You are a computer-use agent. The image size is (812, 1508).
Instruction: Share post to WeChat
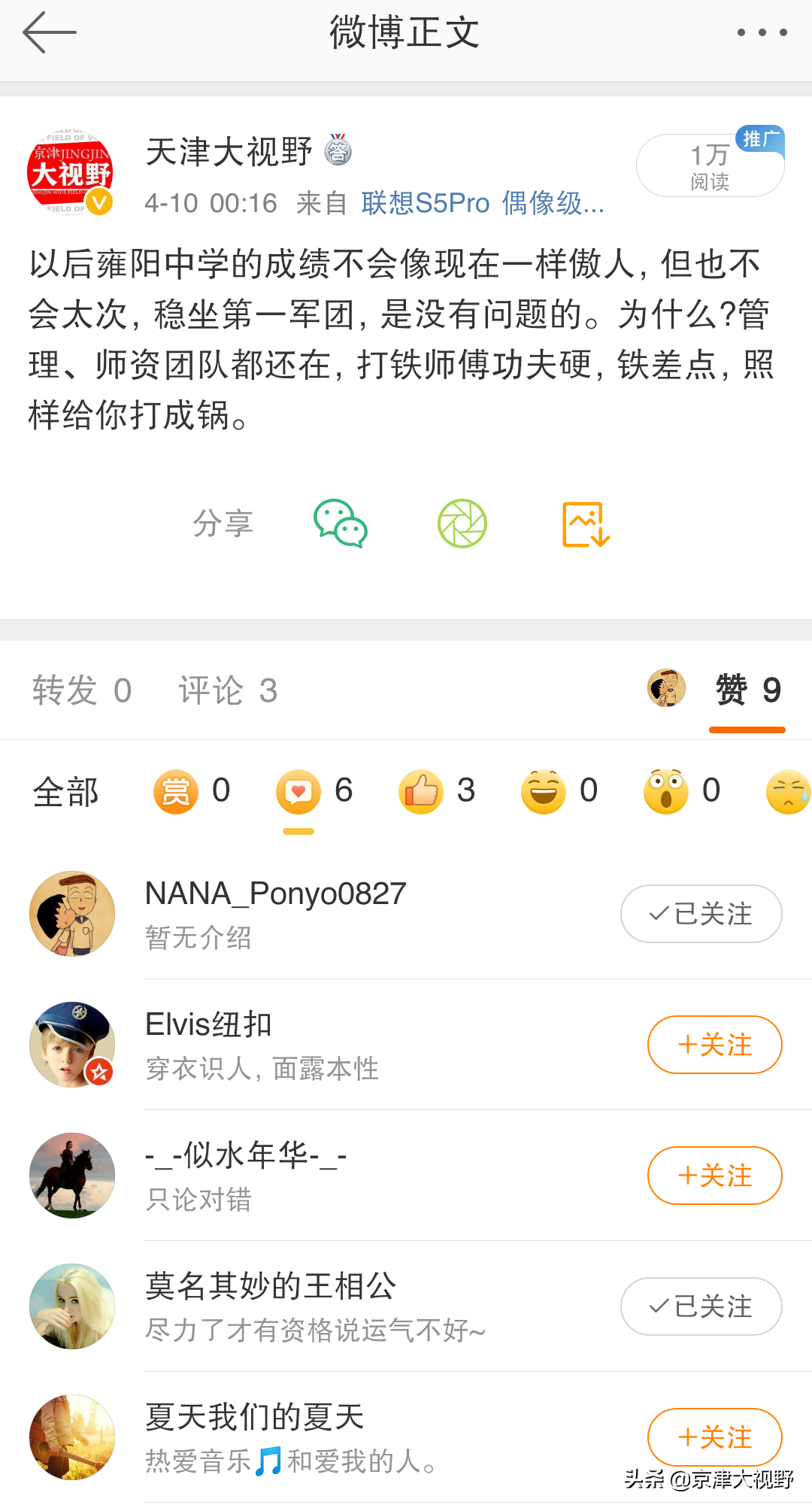(340, 523)
